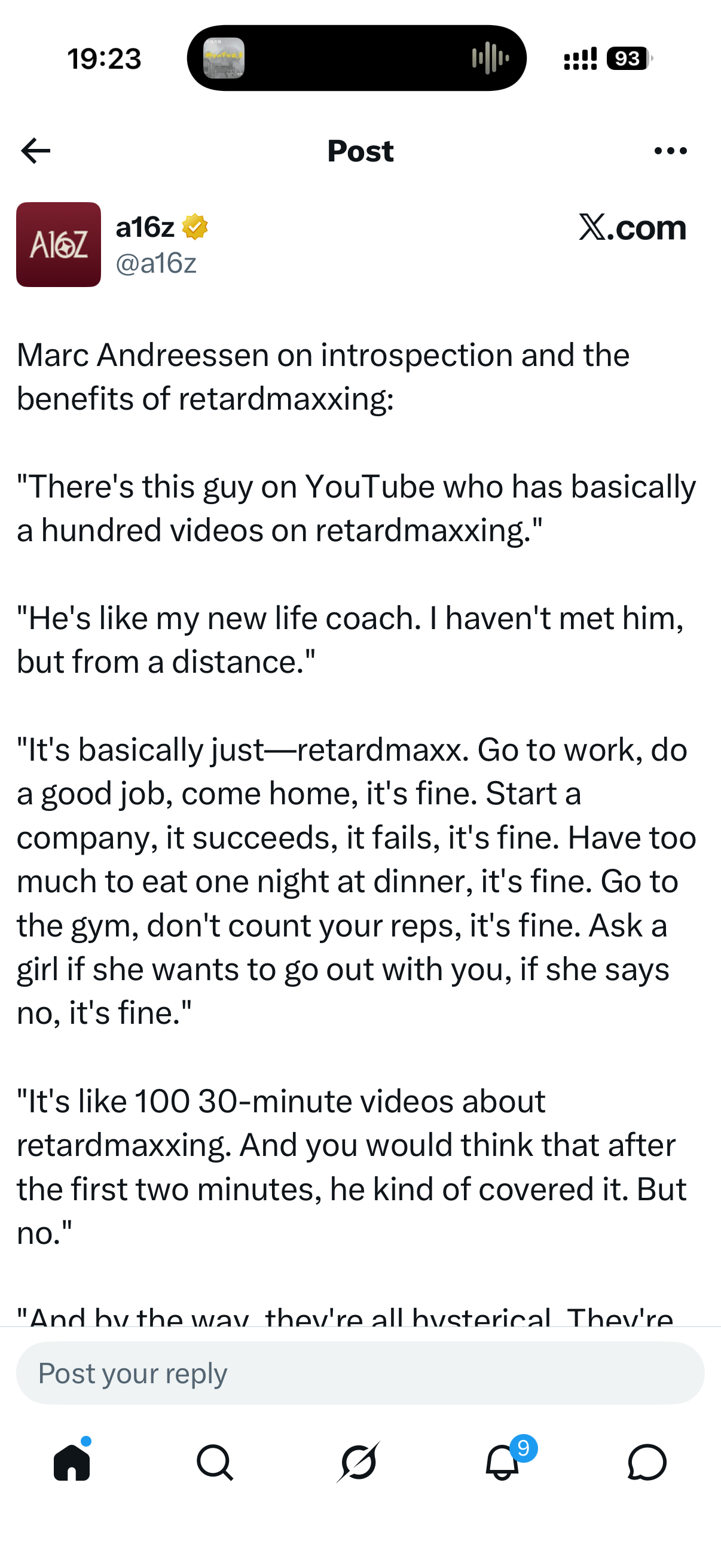Switch to the Search tab
The height and width of the screenshot is (1568, 721).
tap(215, 1462)
